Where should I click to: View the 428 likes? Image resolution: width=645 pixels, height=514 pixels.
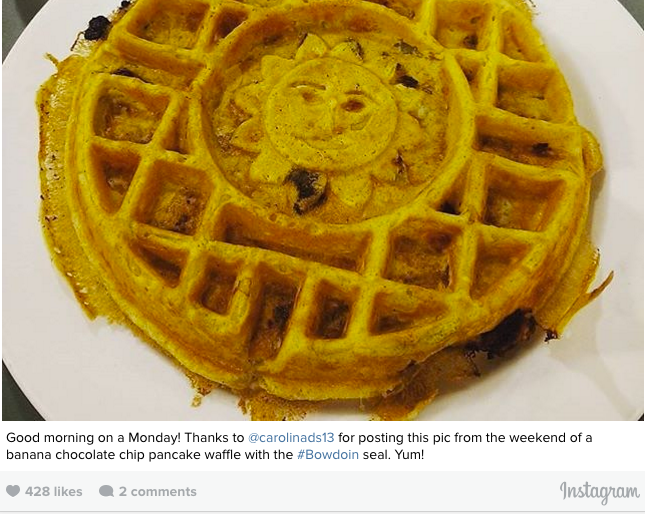pos(45,491)
